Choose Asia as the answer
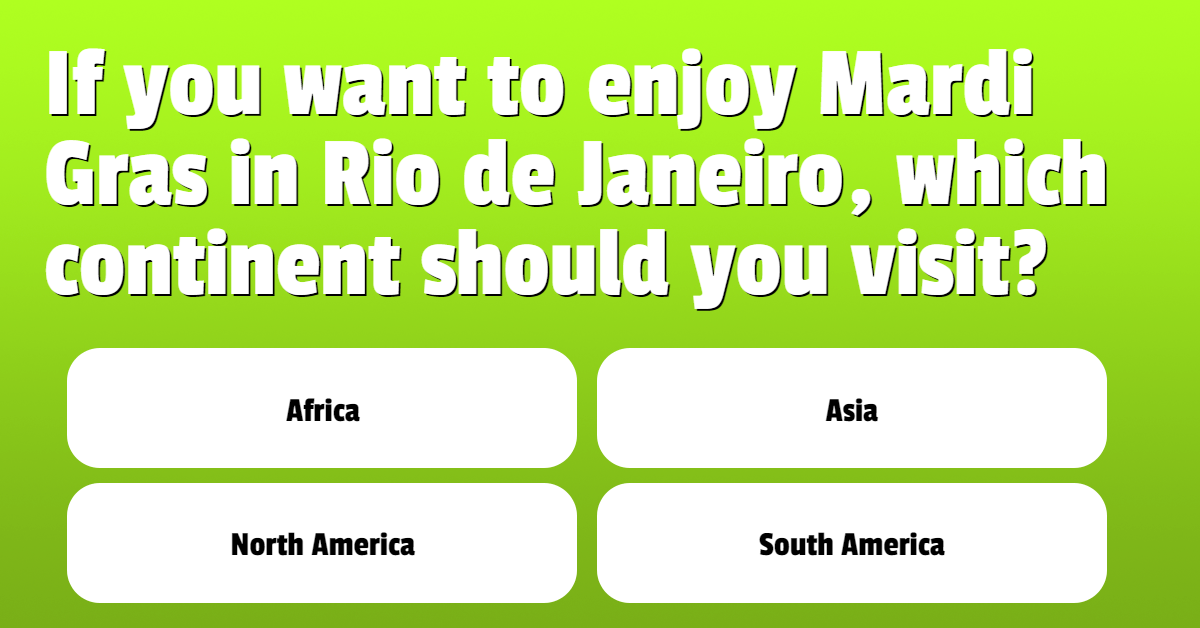The image size is (1200, 628). 851,409
